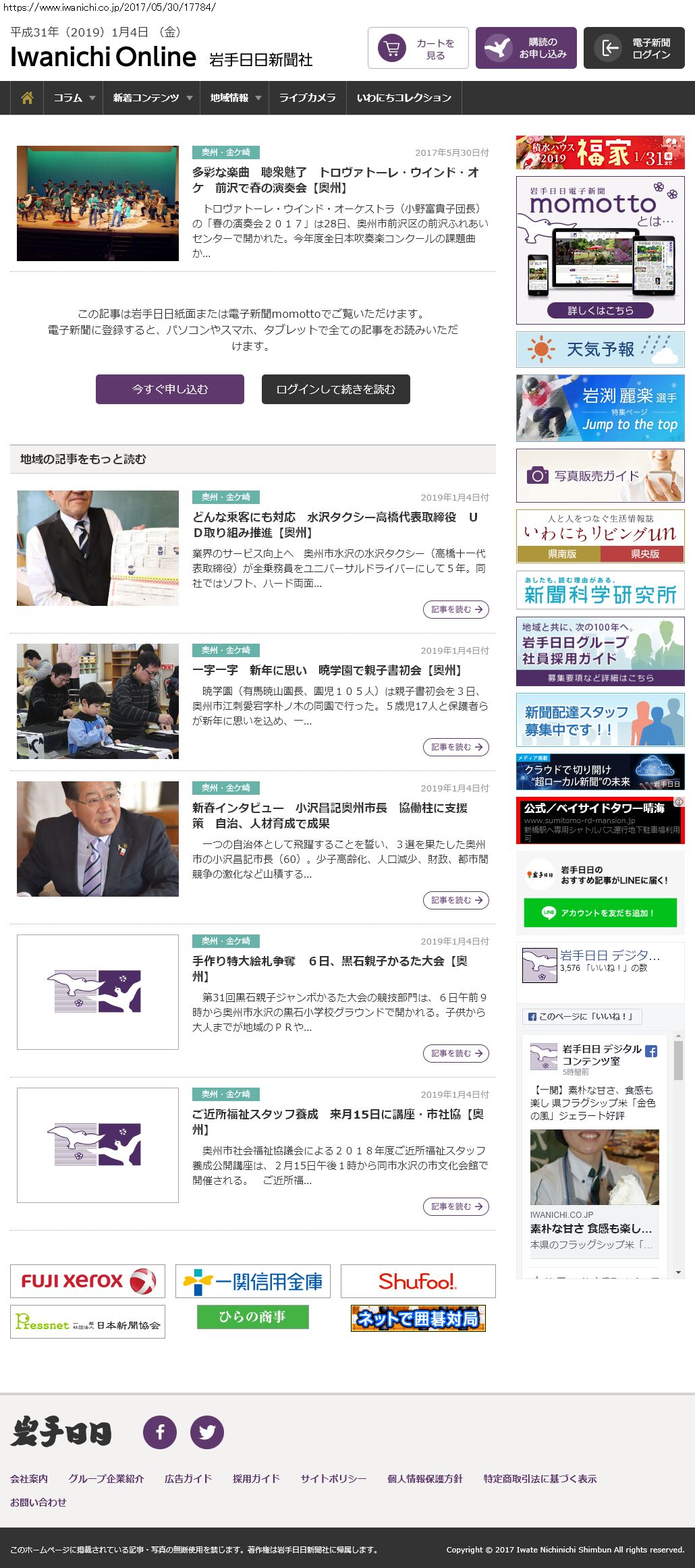
Task: Expand the 新着コンテンツ menu
Action: pos(152,98)
